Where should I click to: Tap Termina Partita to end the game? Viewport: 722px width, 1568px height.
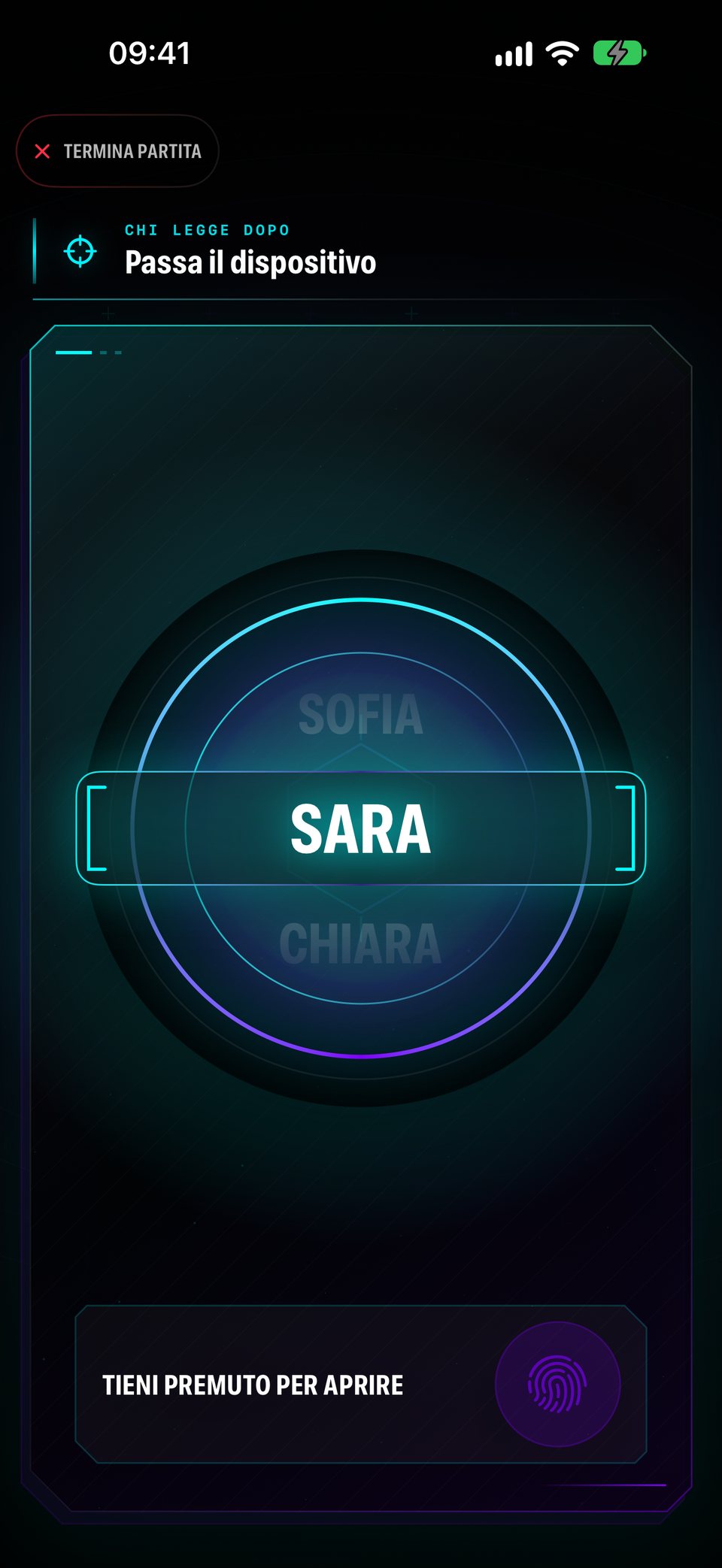pyautogui.click(x=117, y=151)
